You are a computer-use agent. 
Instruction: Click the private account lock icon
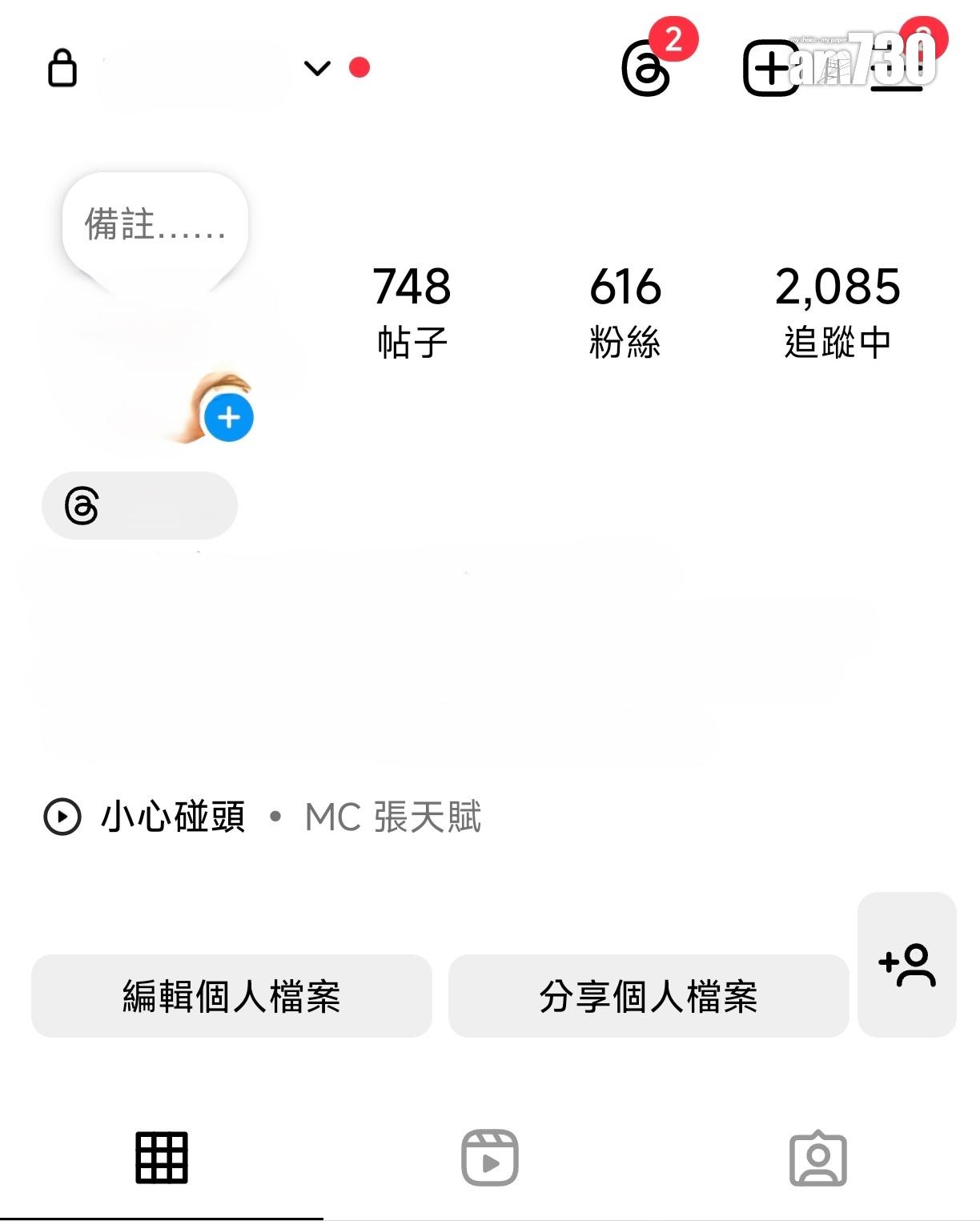(63, 69)
